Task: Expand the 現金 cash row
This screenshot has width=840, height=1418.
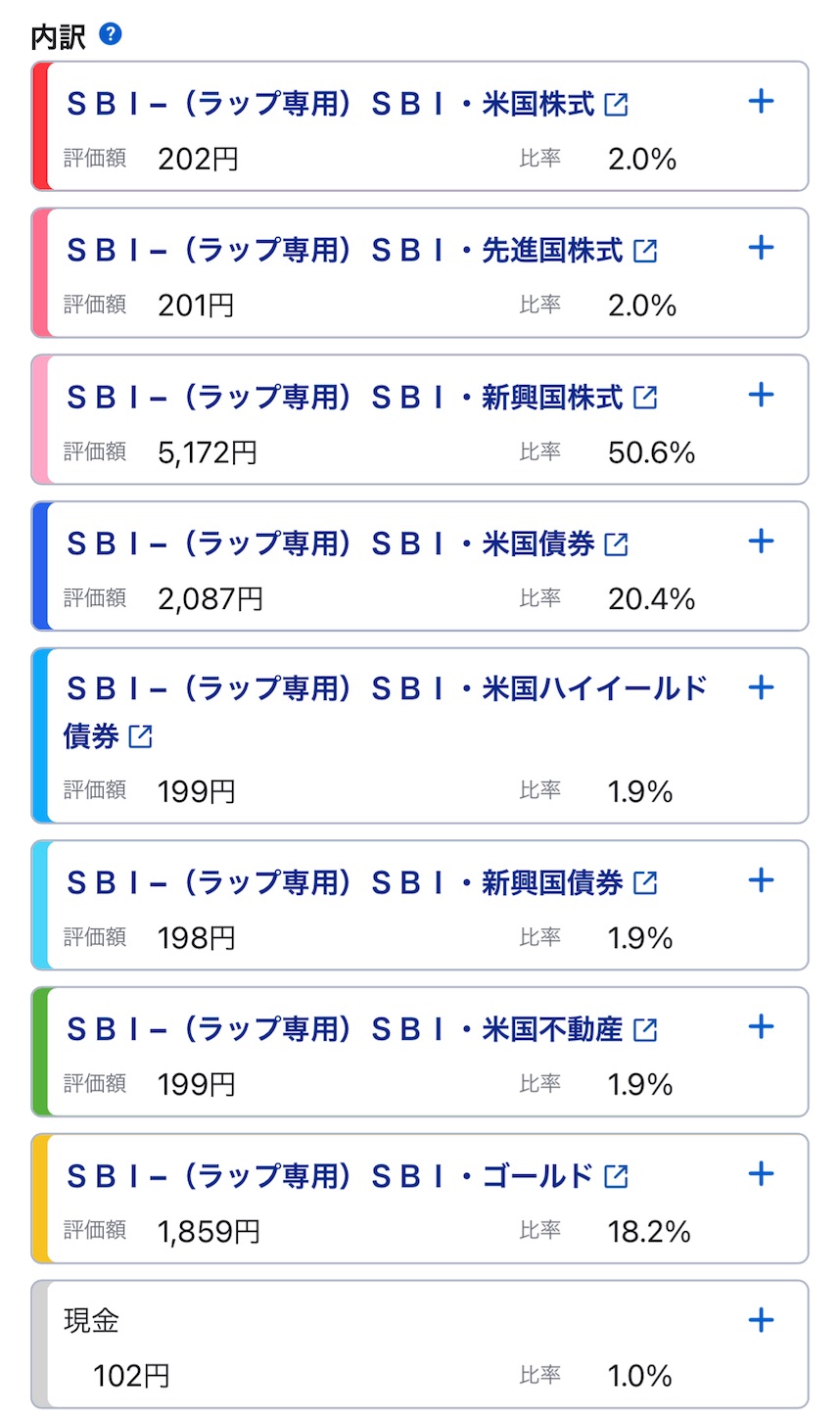Action: tap(761, 1320)
